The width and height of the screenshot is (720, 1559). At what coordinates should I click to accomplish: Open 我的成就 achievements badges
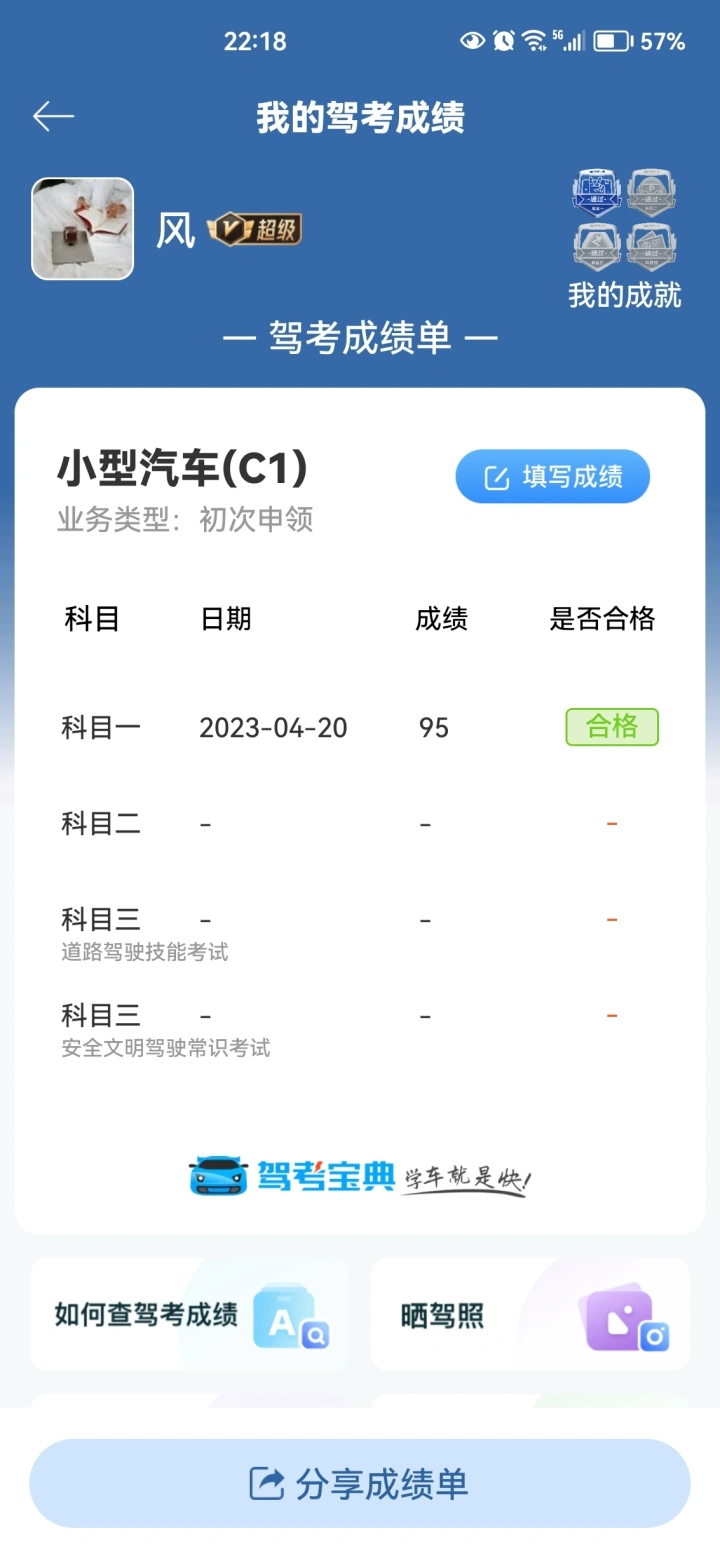[x=625, y=240]
